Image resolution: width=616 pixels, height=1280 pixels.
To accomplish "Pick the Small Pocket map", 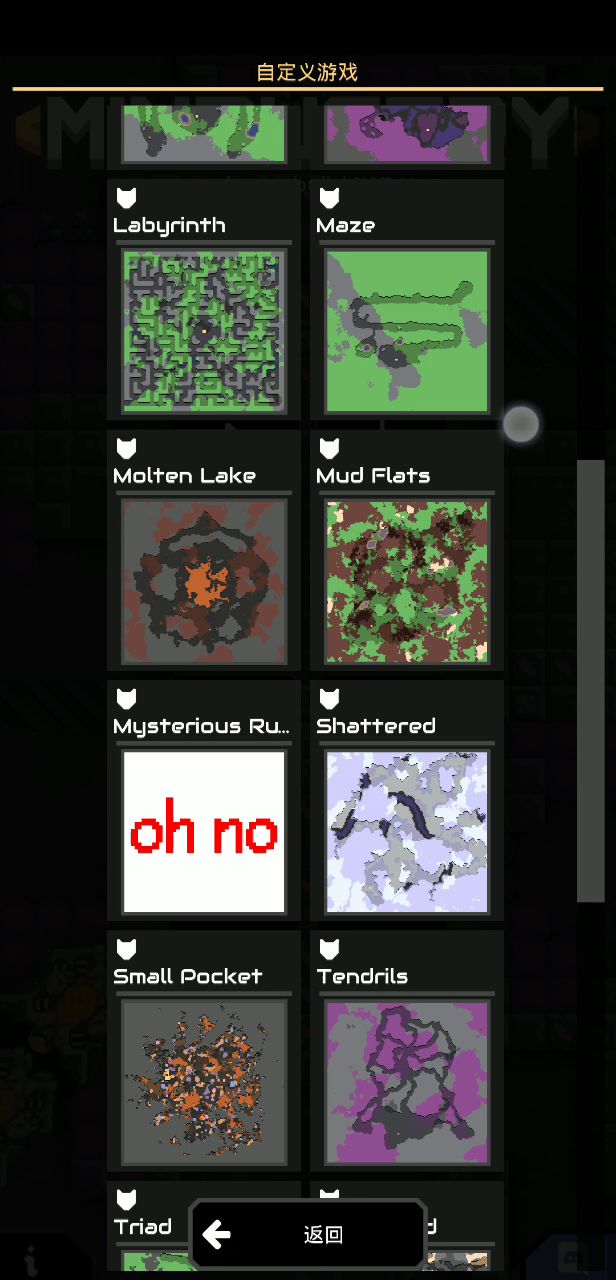I will [x=204, y=1081].
